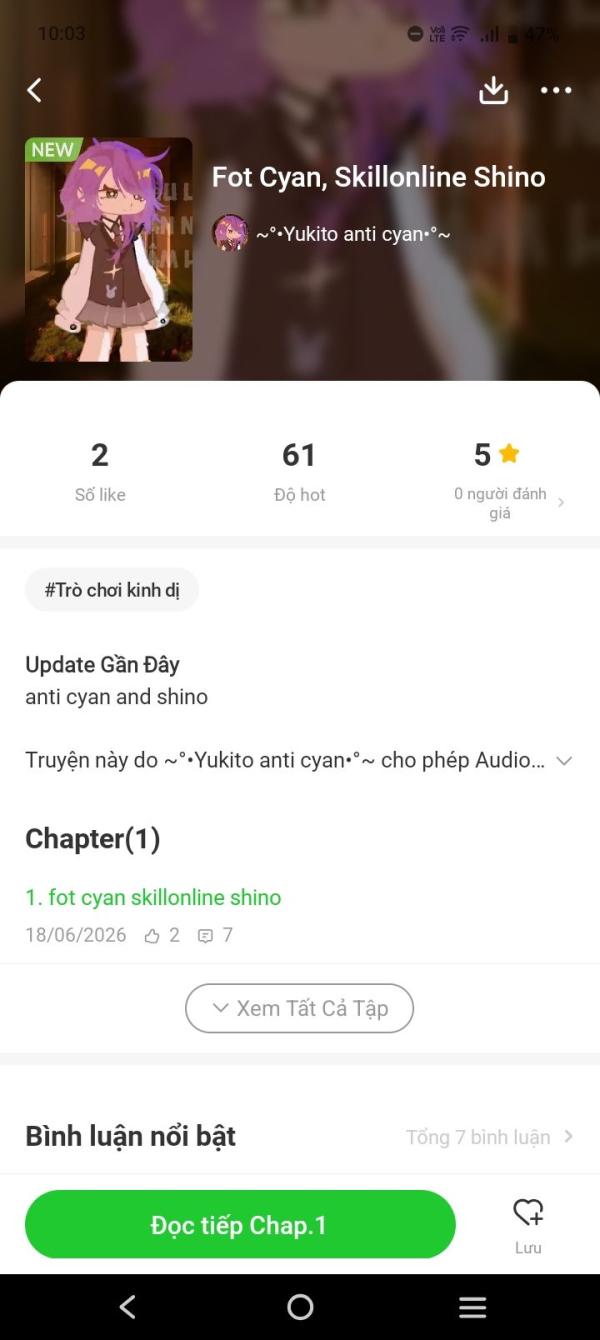Continue reading with Đọc tiếp Chap.1

[x=240, y=1224]
